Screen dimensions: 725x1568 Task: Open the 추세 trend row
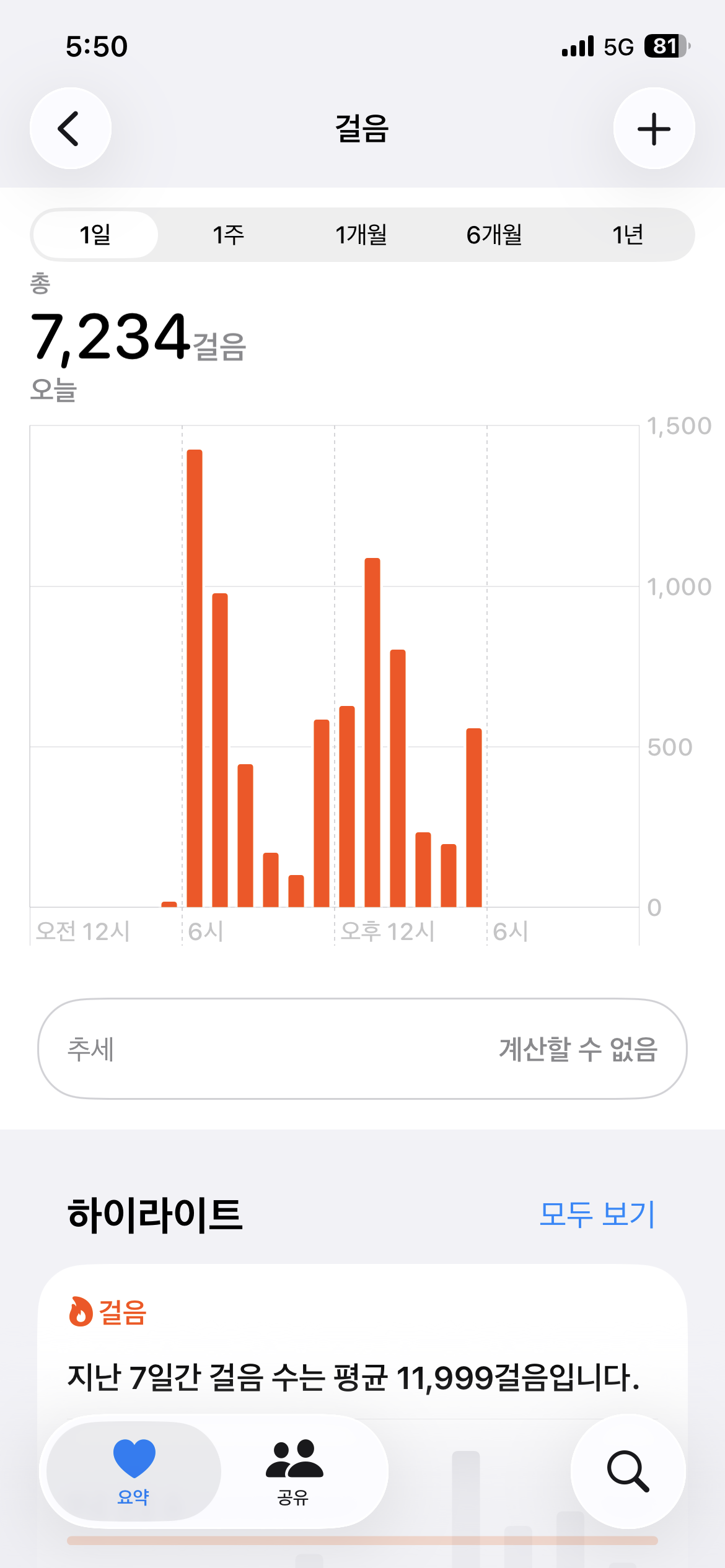click(362, 1049)
